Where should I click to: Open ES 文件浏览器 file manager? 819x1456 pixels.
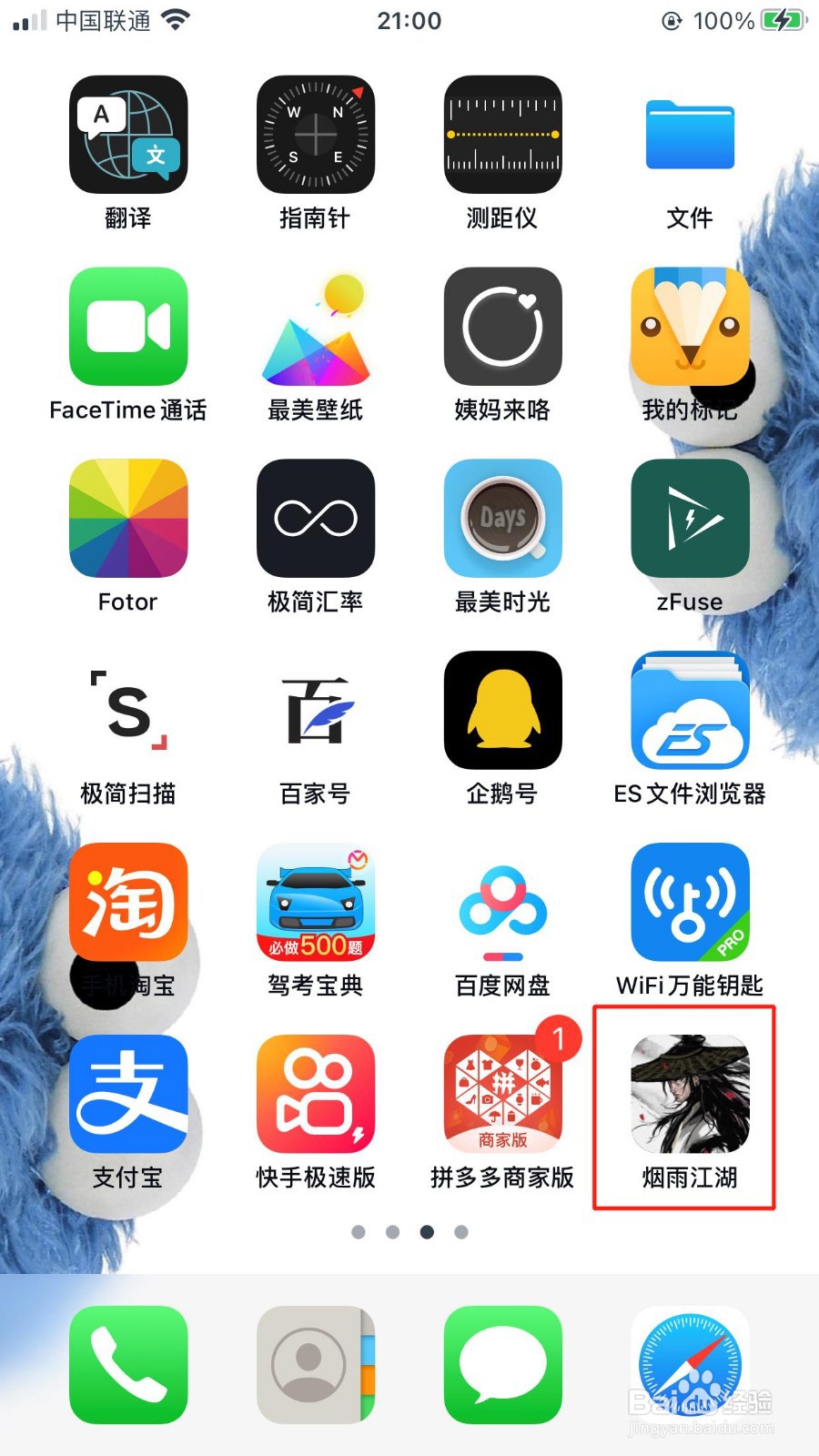pyautogui.click(x=691, y=712)
